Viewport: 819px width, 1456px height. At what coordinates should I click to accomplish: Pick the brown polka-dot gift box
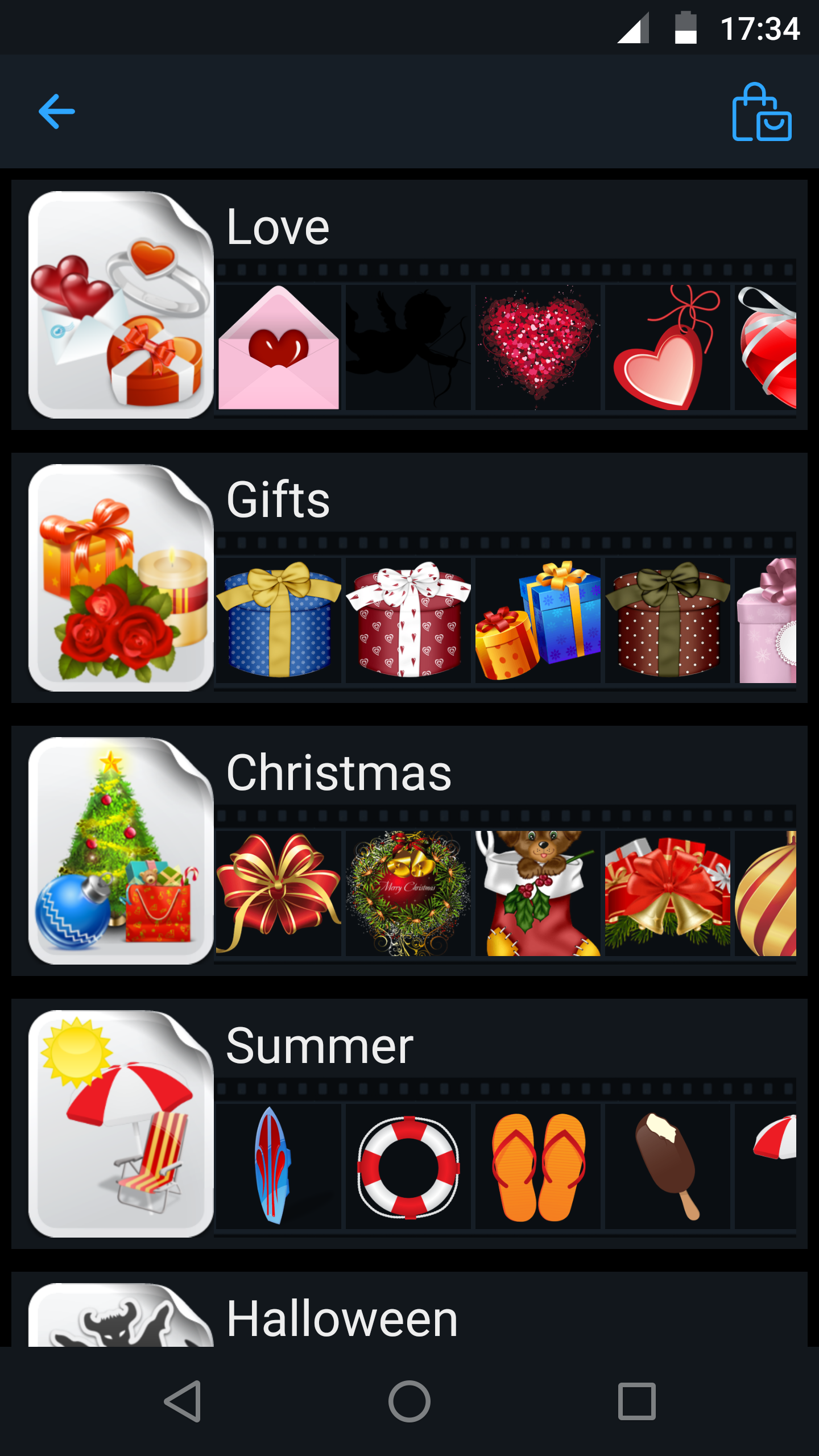coord(667,620)
